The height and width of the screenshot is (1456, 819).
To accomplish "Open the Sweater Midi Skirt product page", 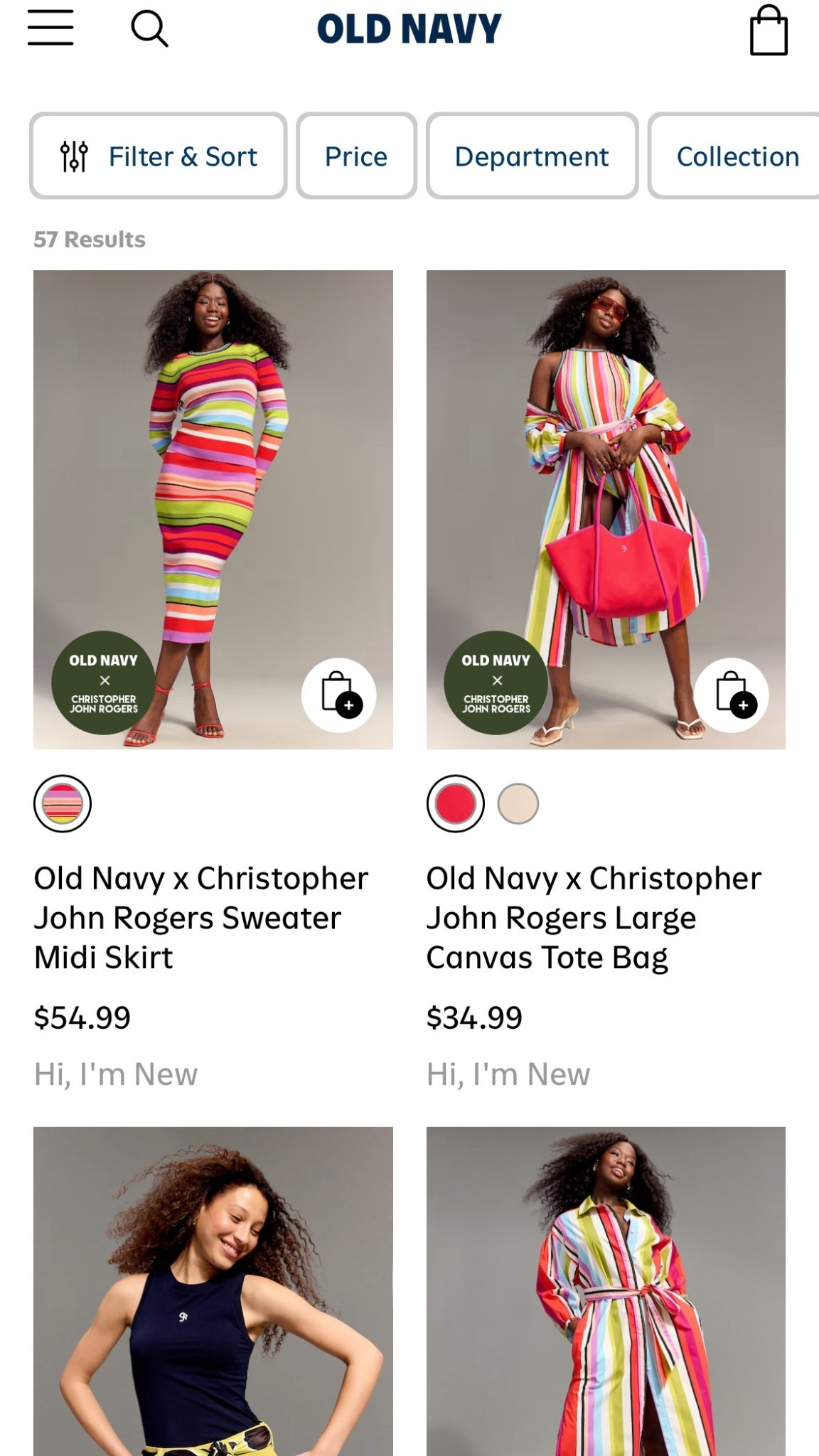I will (201, 917).
